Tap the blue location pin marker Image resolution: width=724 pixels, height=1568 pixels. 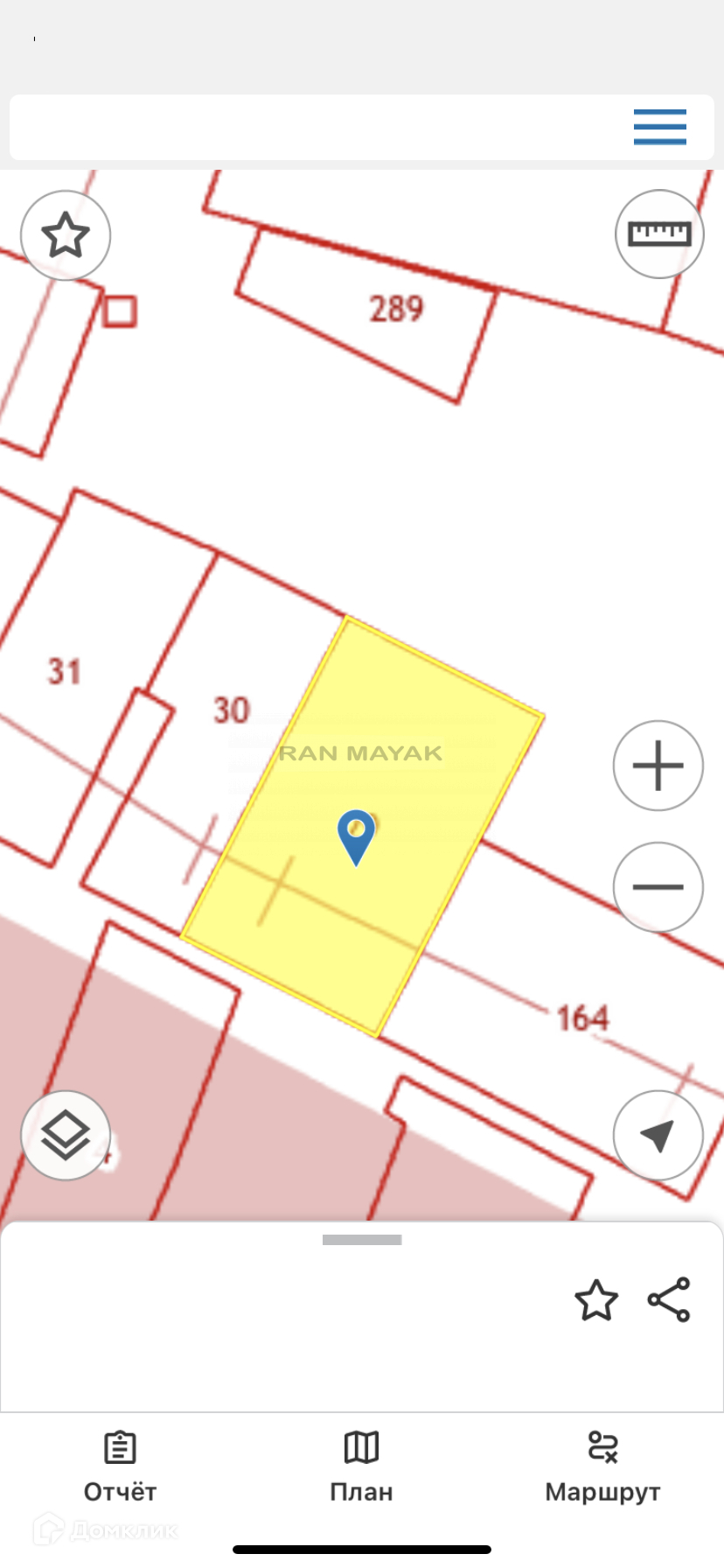pos(357,837)
